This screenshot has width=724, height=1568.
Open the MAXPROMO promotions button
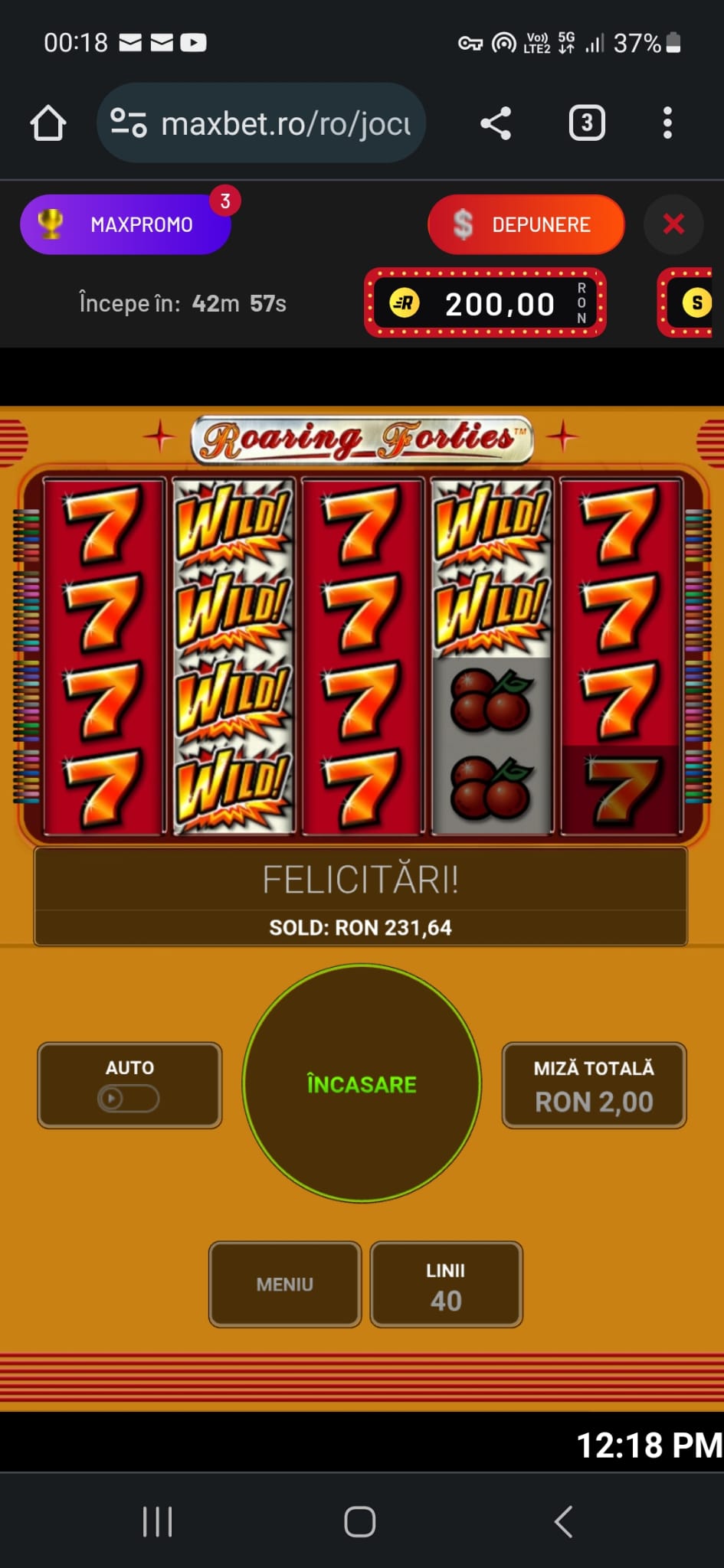click(126, 224)
